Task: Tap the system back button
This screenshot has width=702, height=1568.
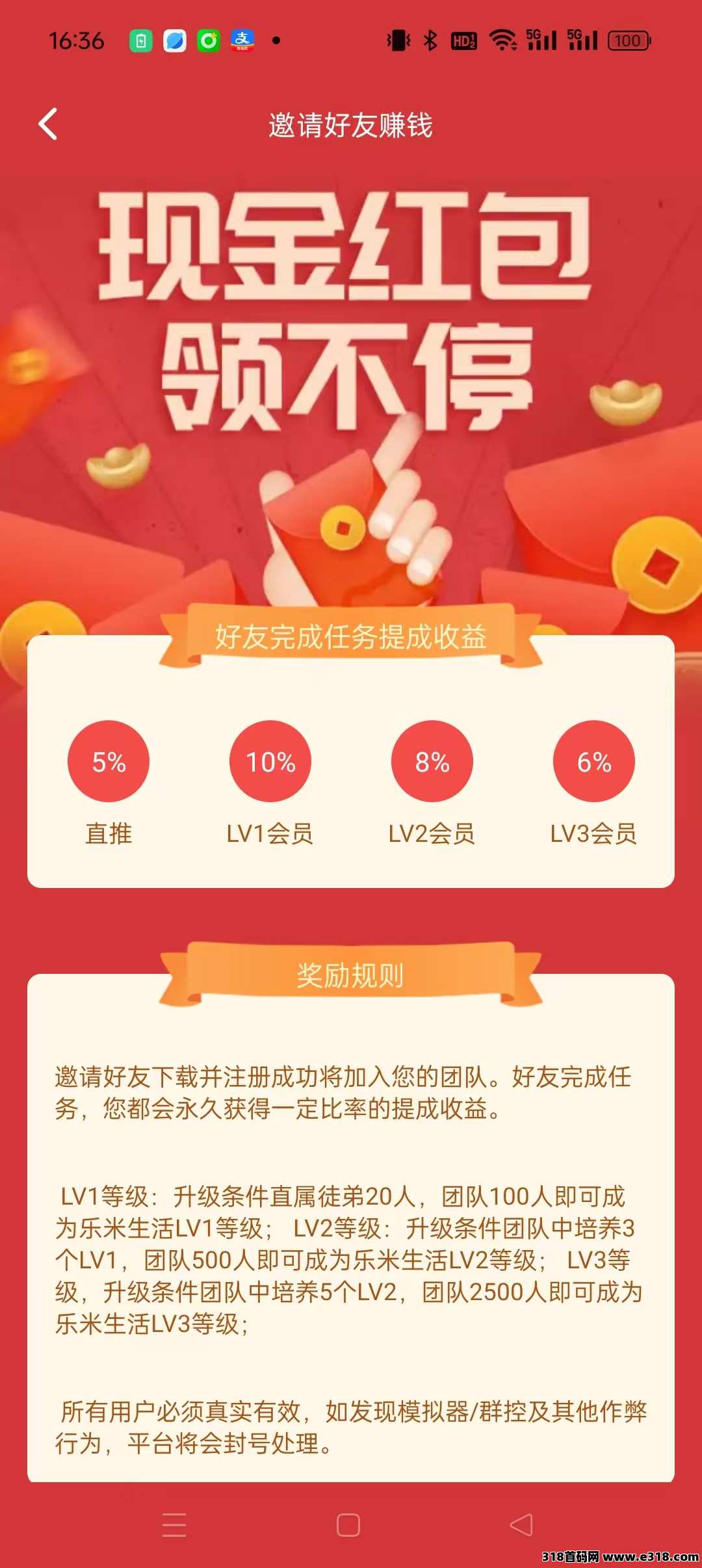Action: [521, 1524]
